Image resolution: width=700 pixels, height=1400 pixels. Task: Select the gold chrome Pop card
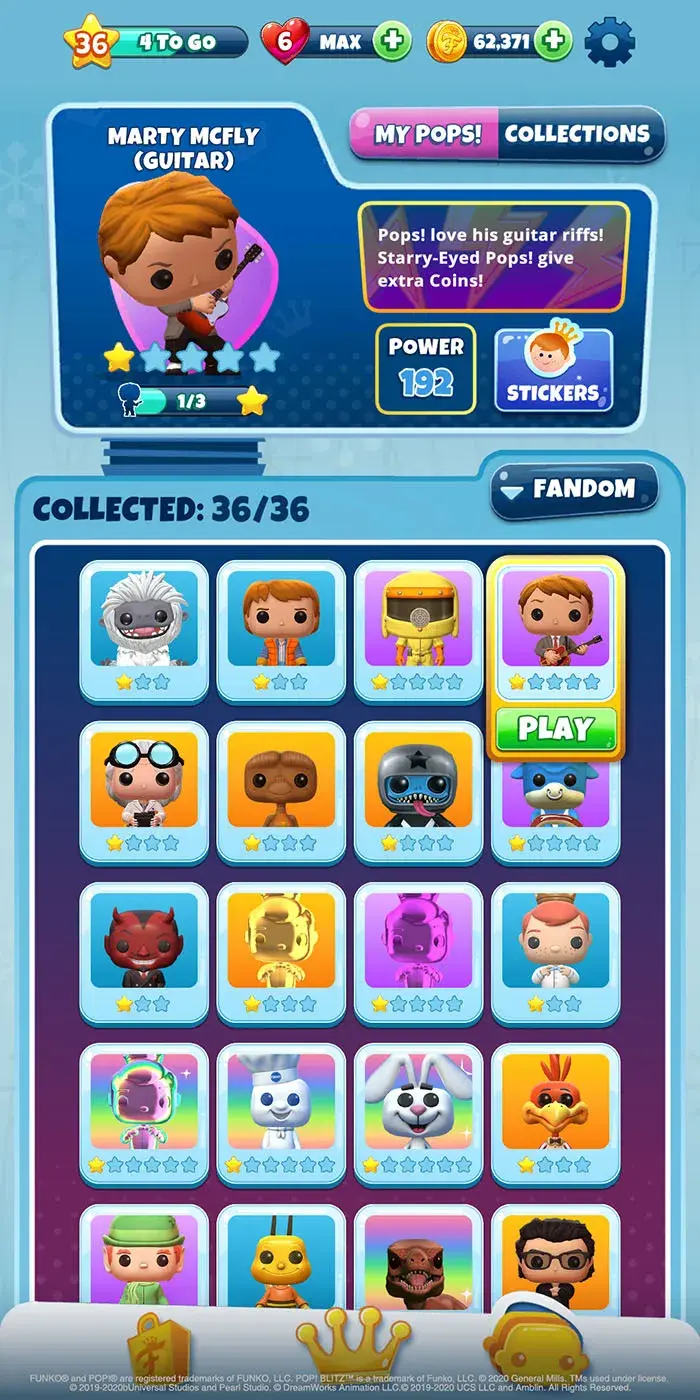(281, 950)
